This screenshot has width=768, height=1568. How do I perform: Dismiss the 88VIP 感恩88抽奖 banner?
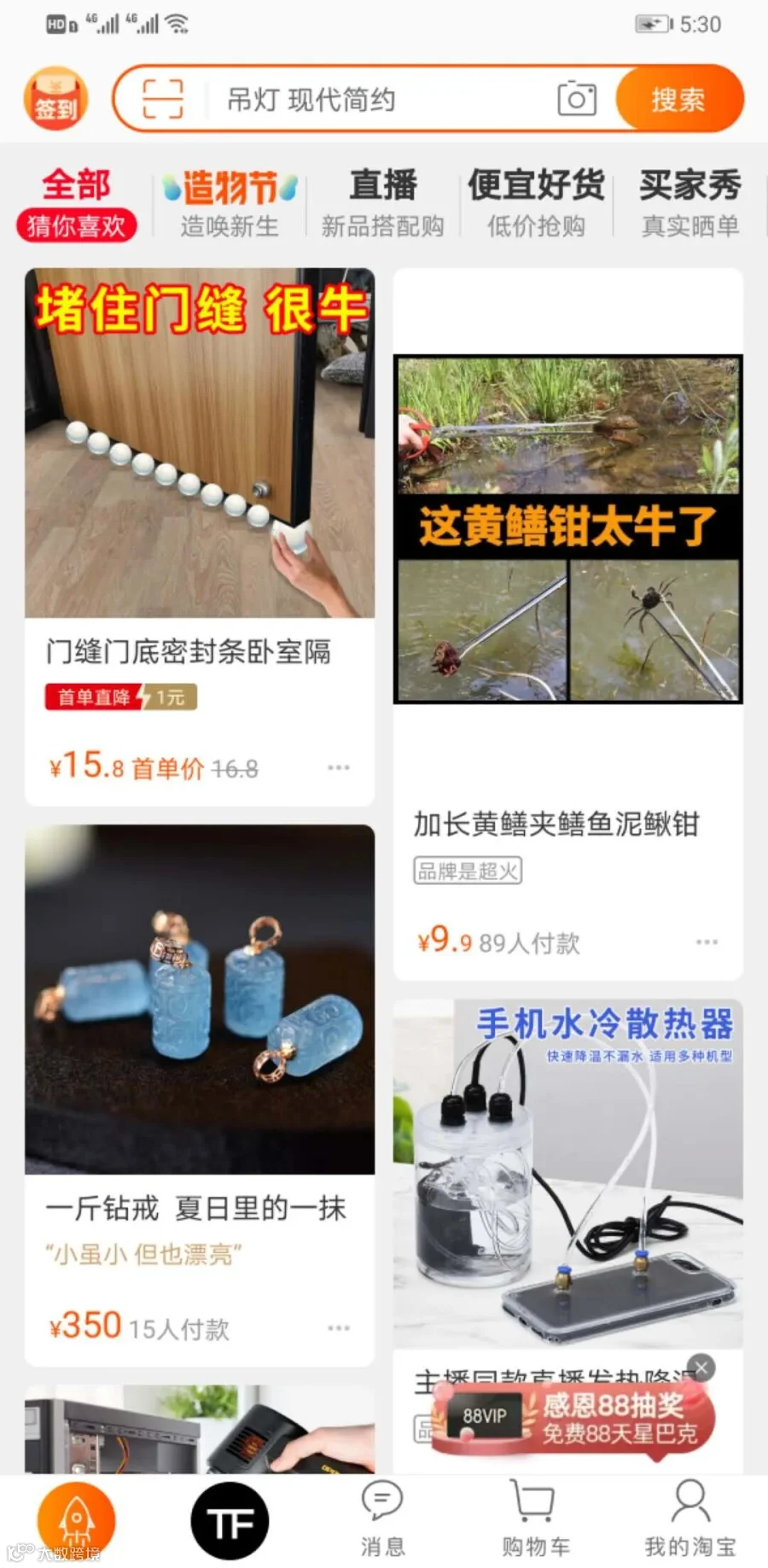point(701,1368)
